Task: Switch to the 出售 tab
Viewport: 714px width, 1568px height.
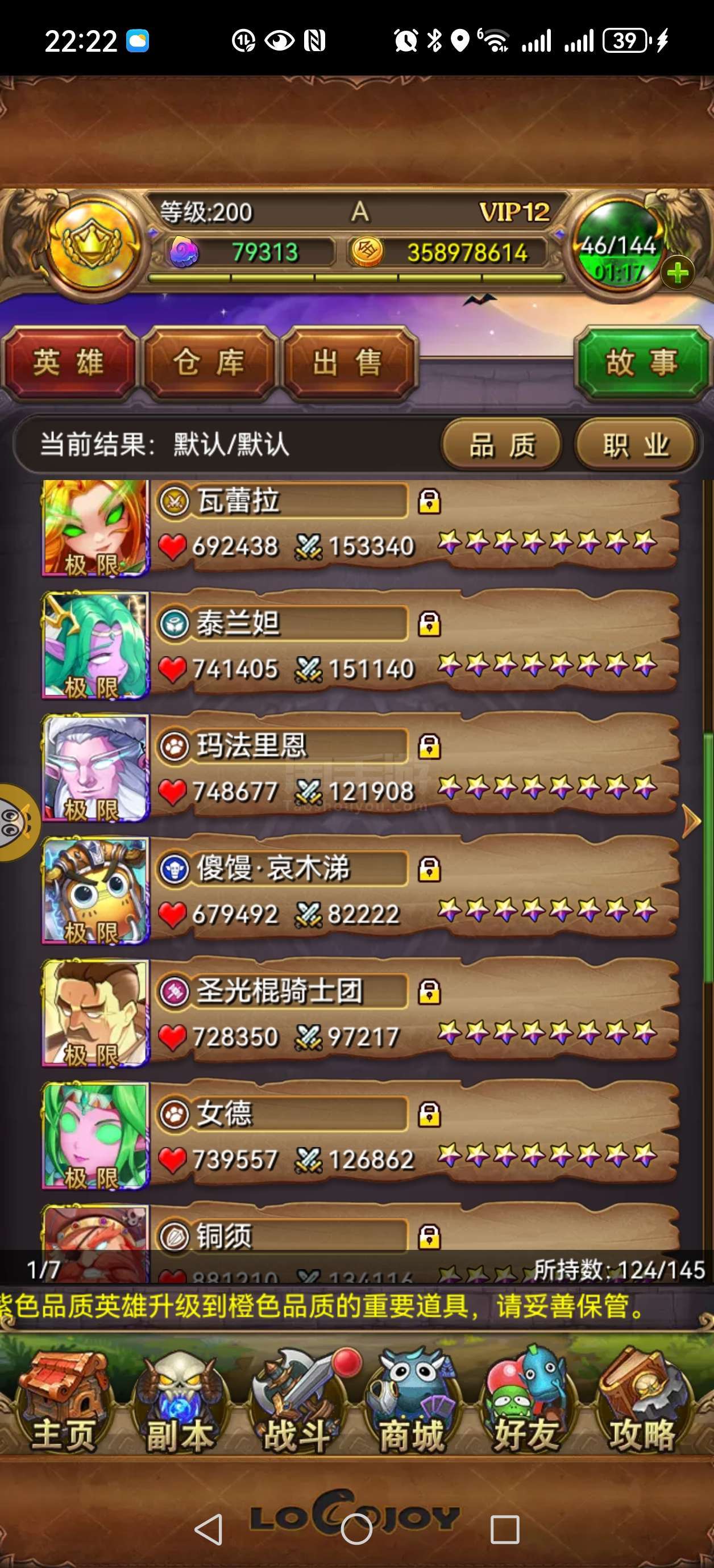Action: coord(348,364)
